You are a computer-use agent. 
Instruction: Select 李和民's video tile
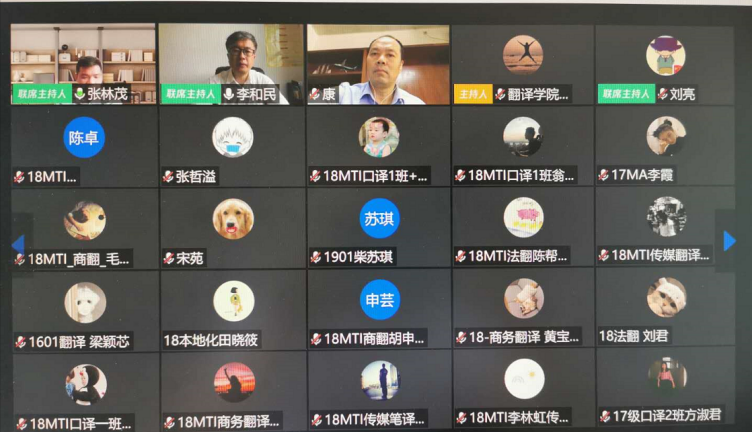pyautogui.click(x=231, y=64)
